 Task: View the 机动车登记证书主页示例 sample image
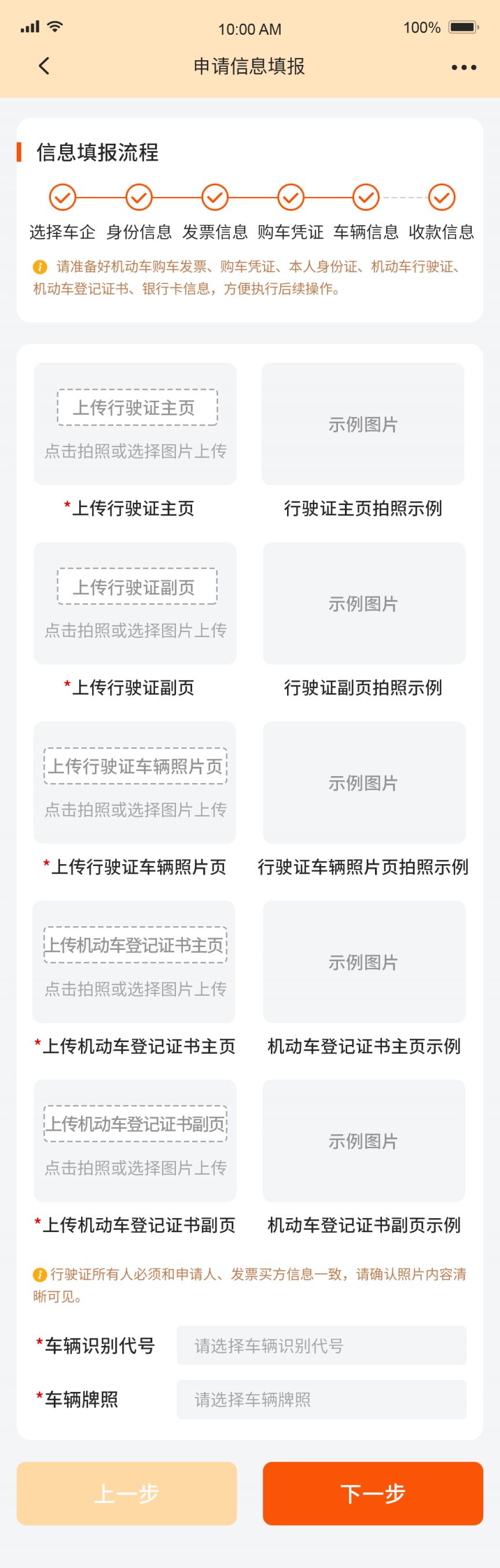(x=364, y=961)
